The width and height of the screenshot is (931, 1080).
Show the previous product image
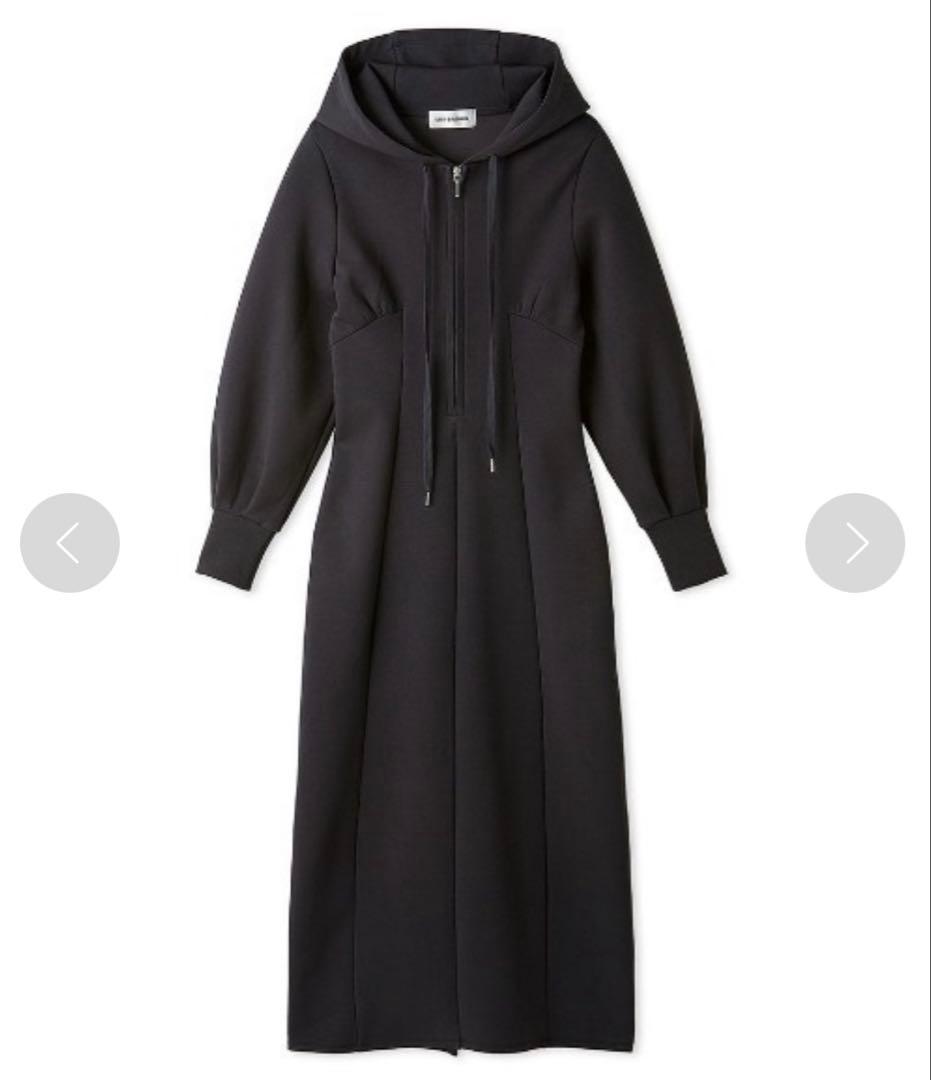(x=69, y=543)
